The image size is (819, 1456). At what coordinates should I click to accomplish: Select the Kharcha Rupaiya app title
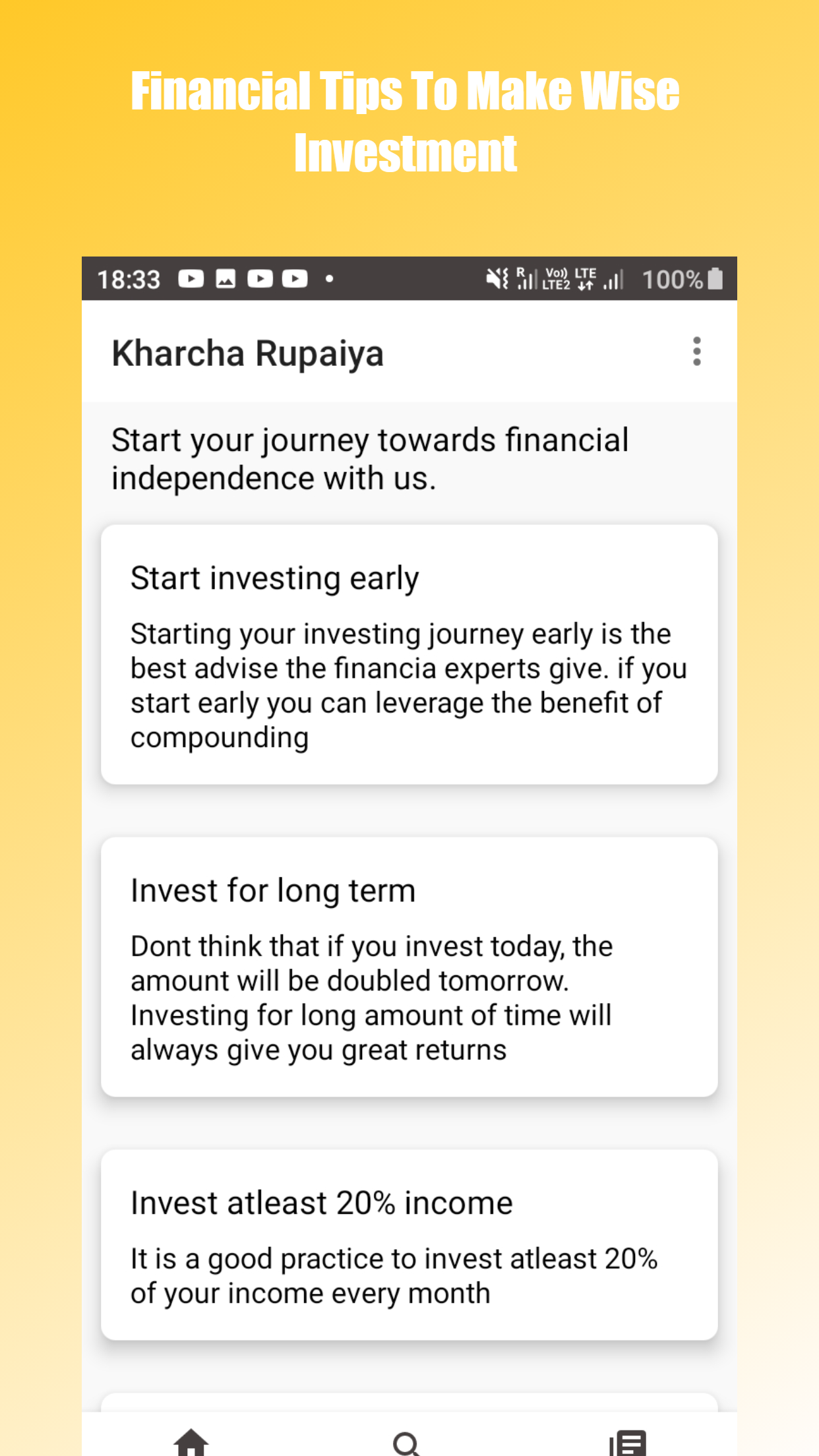pos(248,353)
